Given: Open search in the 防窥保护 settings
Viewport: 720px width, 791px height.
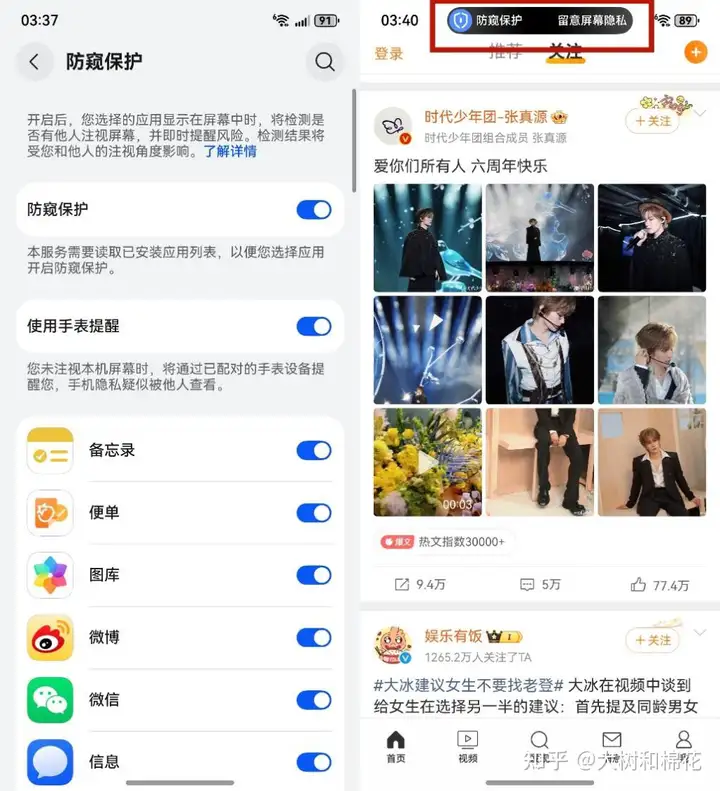Looking at the screenshot, I should pos(324,62).
